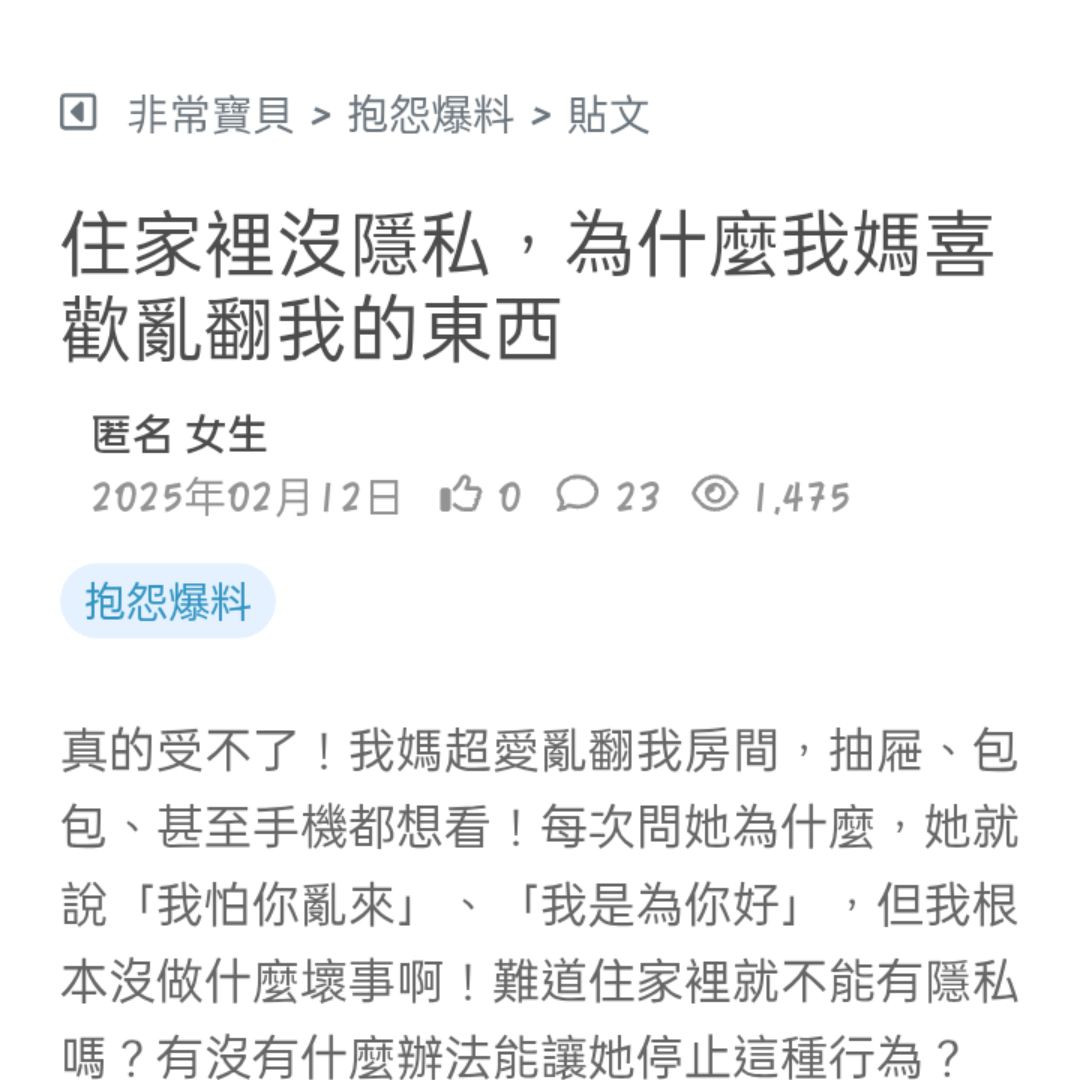
Task: Go to 抱怨爆料 breadcrumb section
Action: [x=431, y=114]
